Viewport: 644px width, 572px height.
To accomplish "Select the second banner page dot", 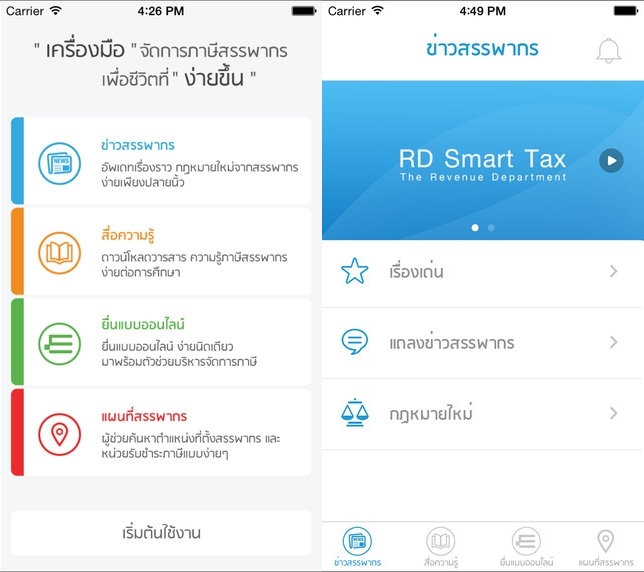I will (x=491, y=227).
